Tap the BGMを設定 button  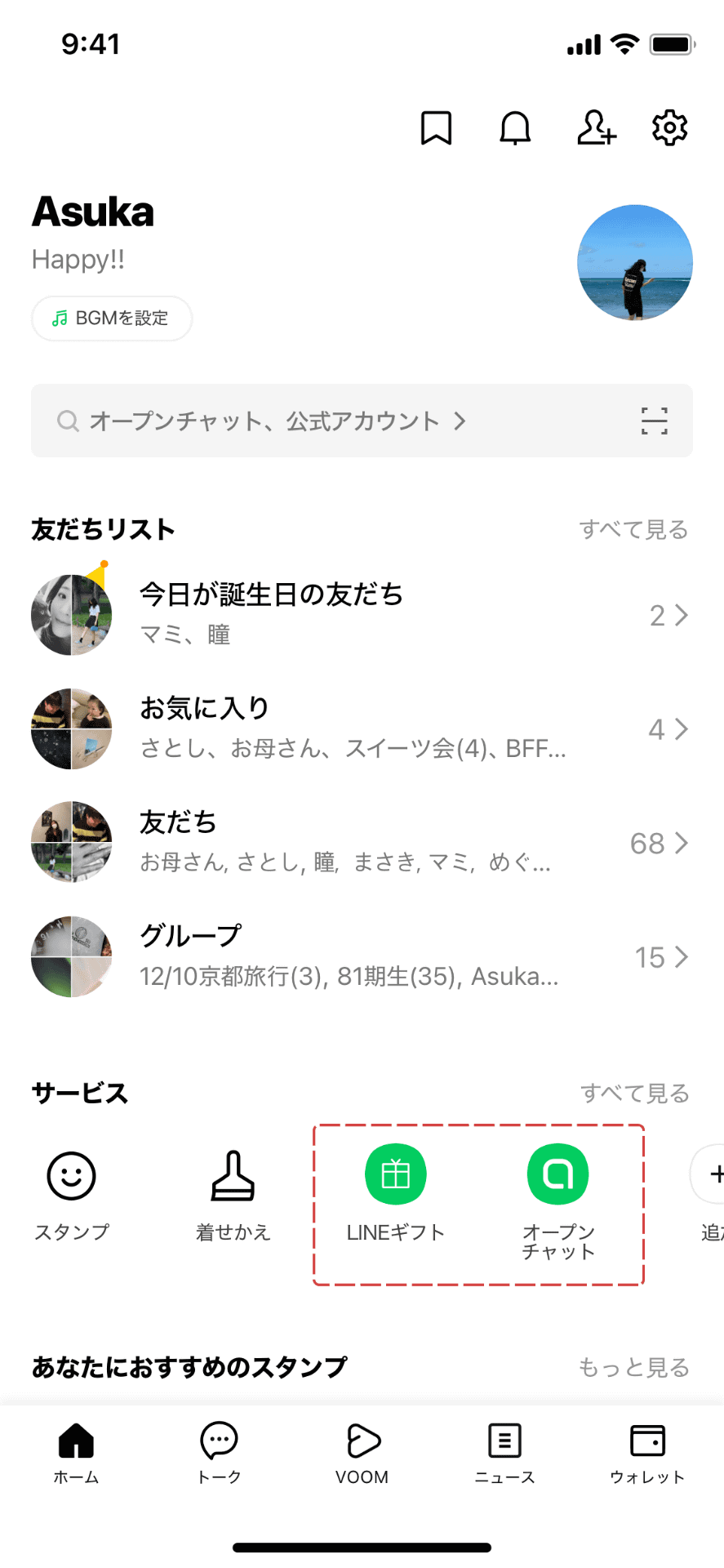pyautogui.click(x=111, y=318)
